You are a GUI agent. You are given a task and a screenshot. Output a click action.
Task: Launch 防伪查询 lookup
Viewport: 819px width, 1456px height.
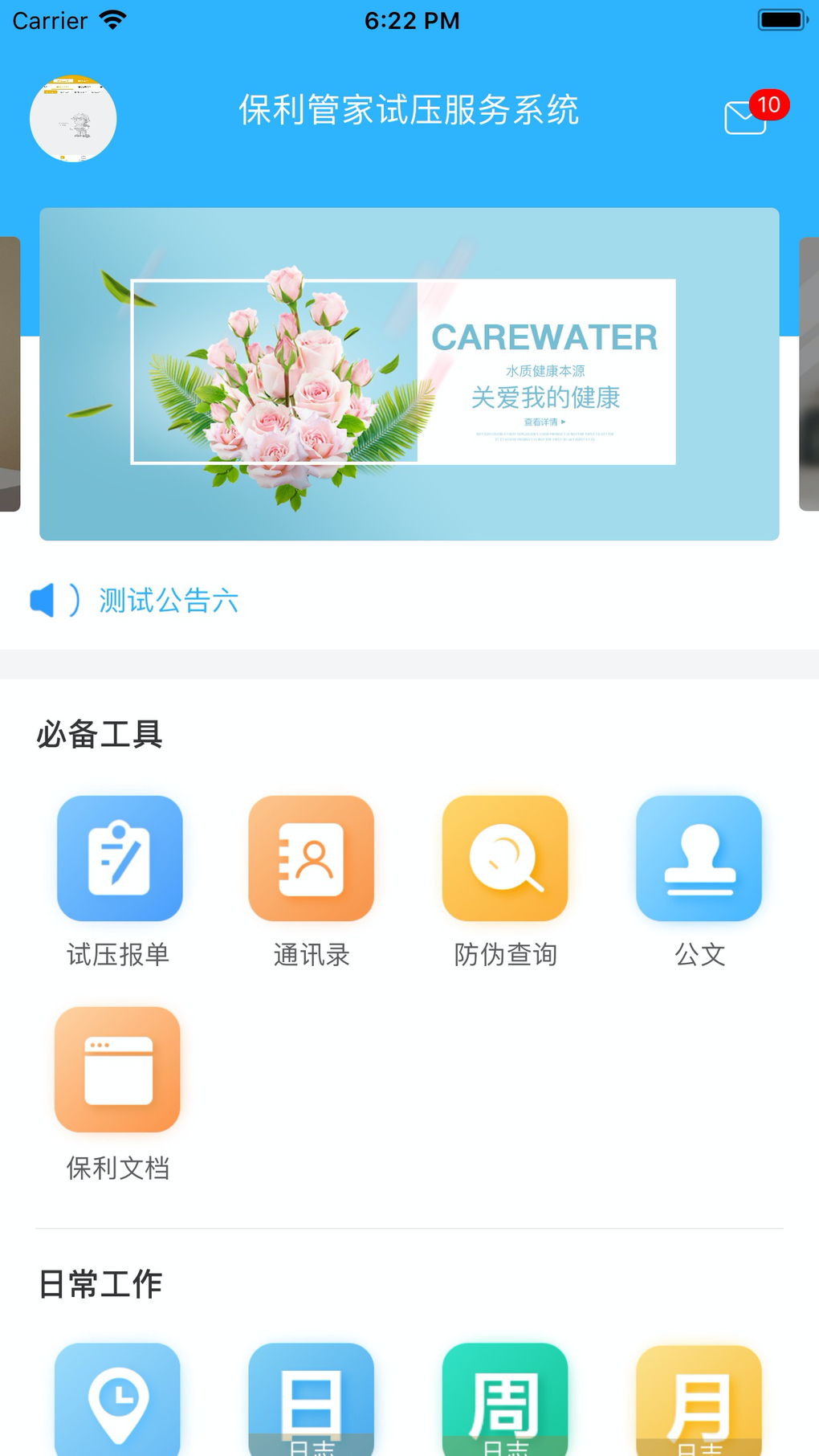505,859
